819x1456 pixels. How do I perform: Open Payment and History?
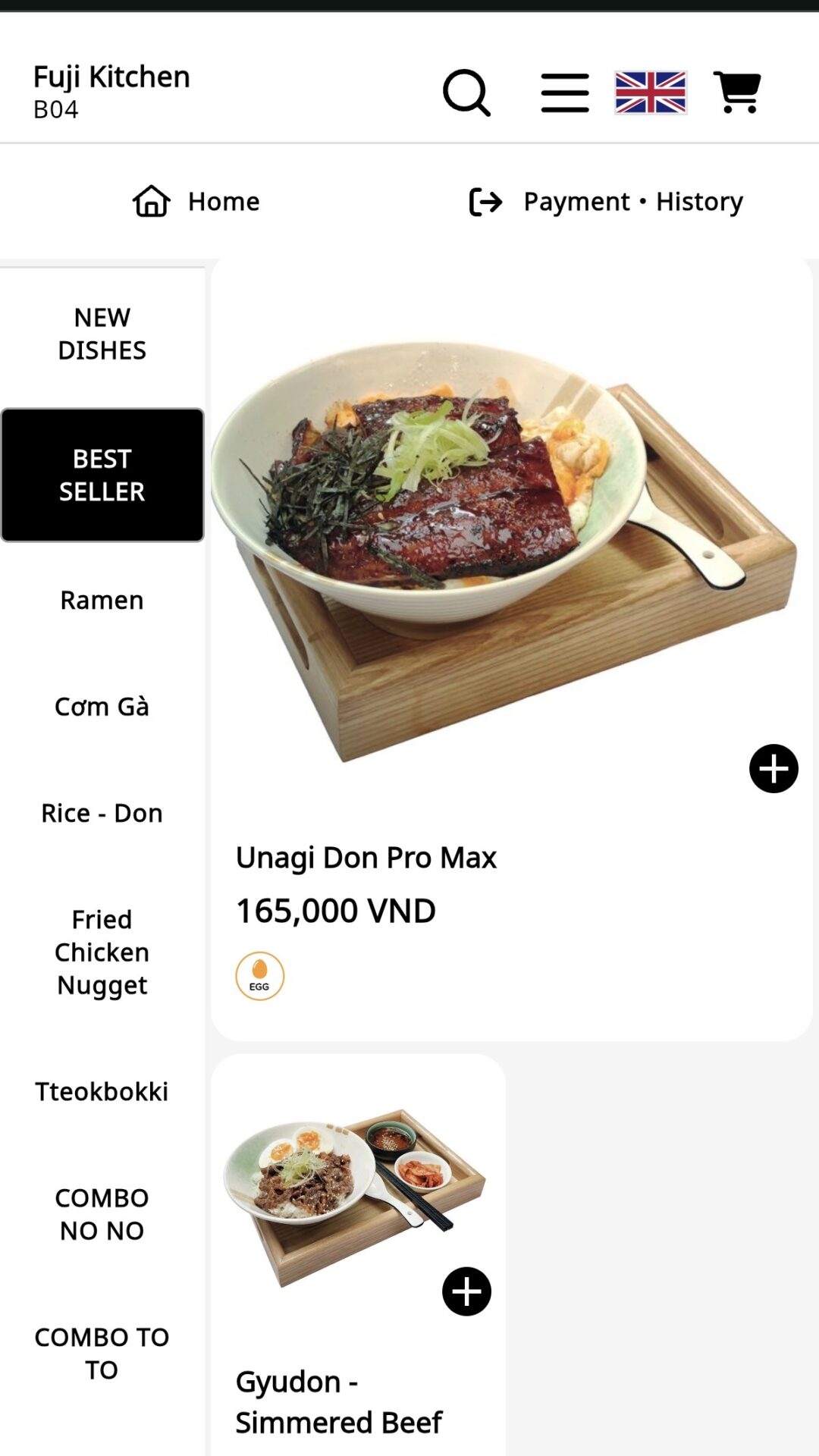[x=607, y=202]
